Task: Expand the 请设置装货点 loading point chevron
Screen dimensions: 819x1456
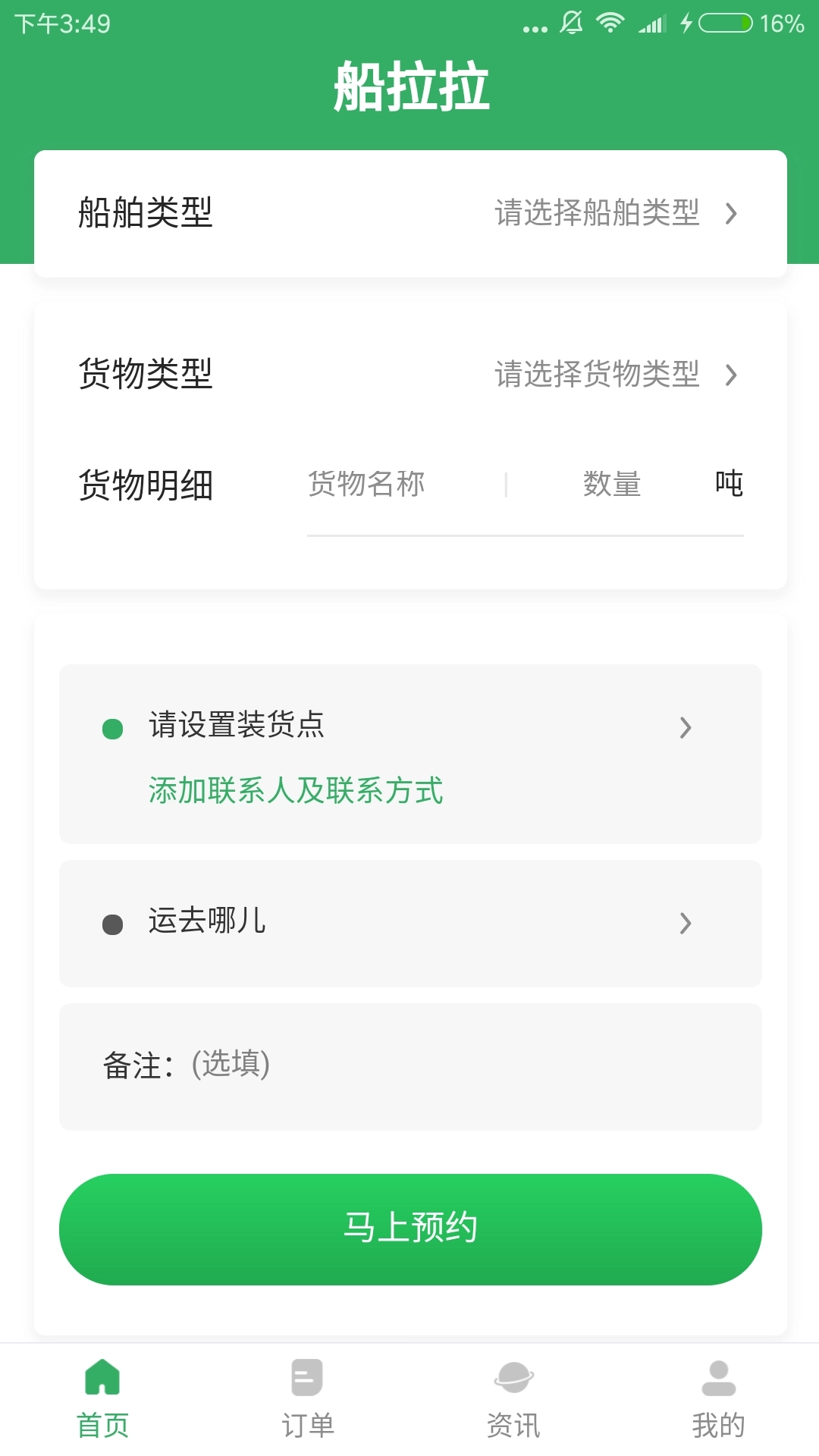Action: tap(686, 728)
